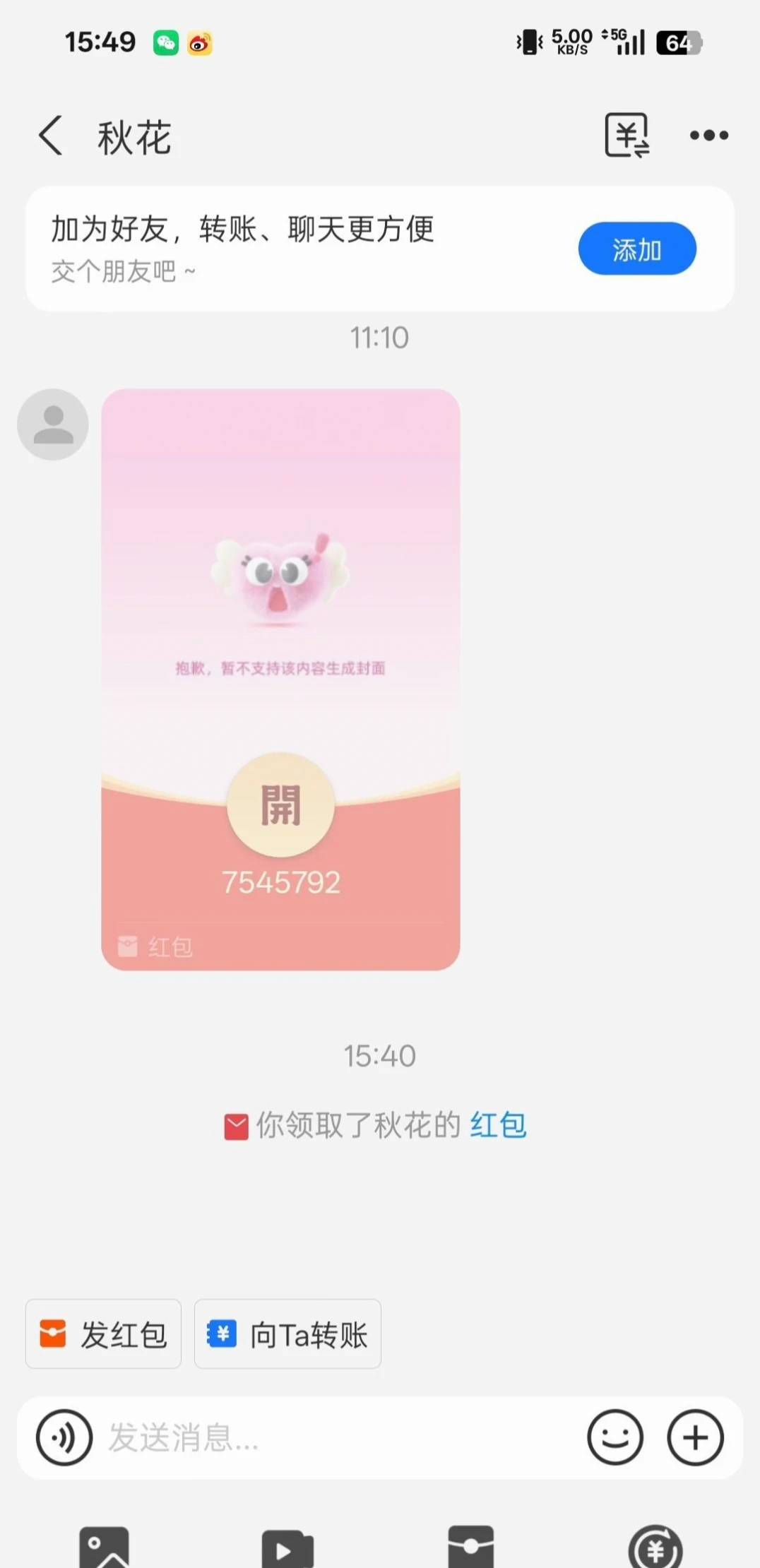Choose a photo from the gallery icon
Screen dimensions: 760x1568
pos(105,1548)
